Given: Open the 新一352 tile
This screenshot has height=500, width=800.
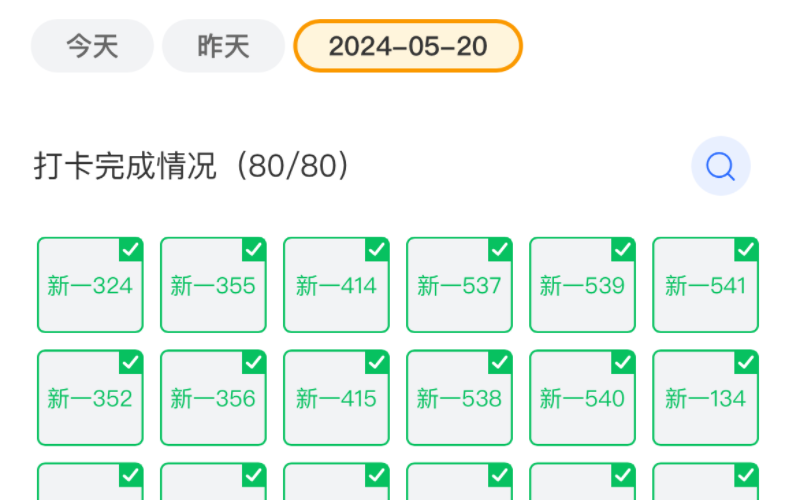Looking at the screenshot, I should pyautogui.click(x=90, y=398).
